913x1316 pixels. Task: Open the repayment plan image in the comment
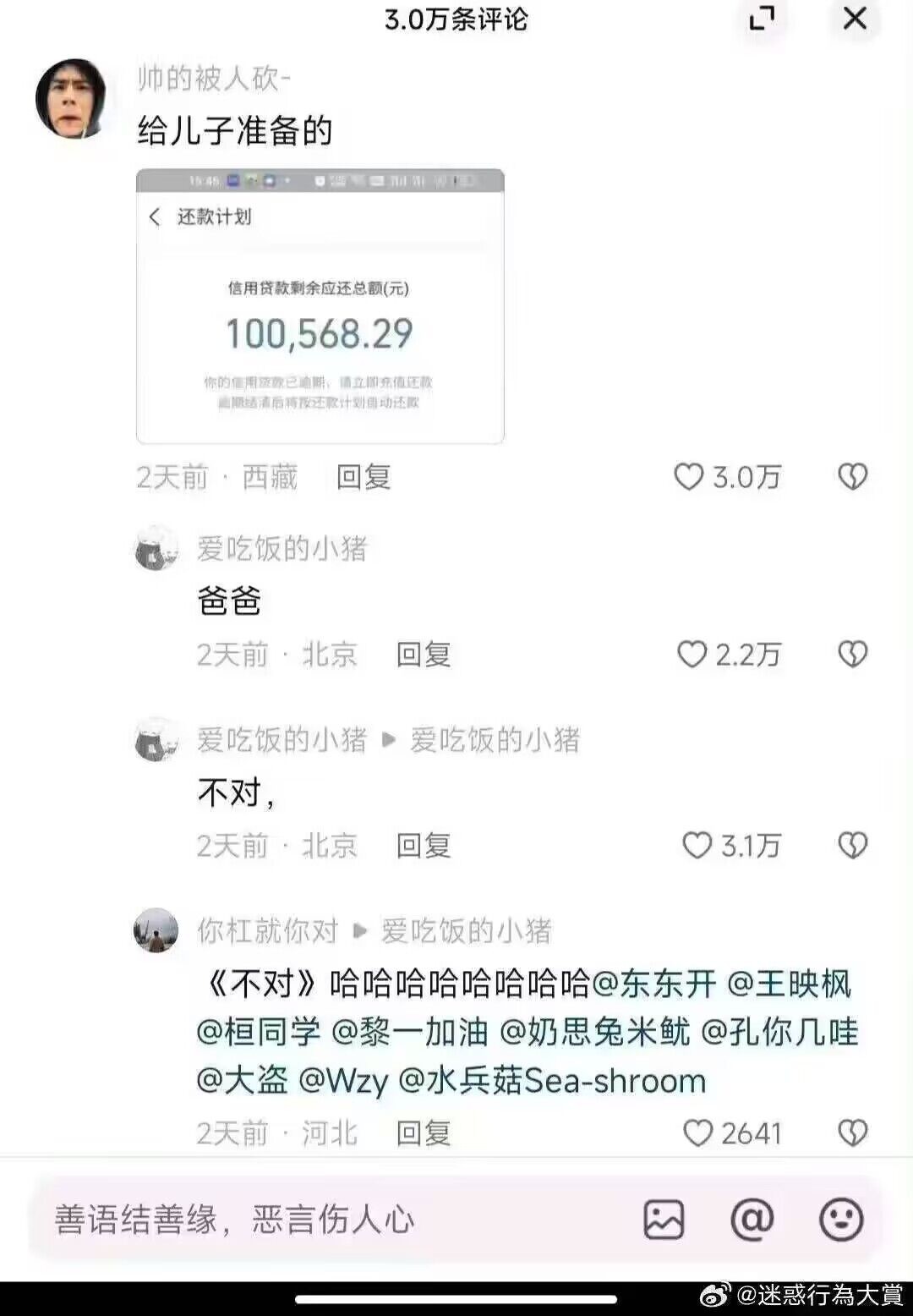320,306
